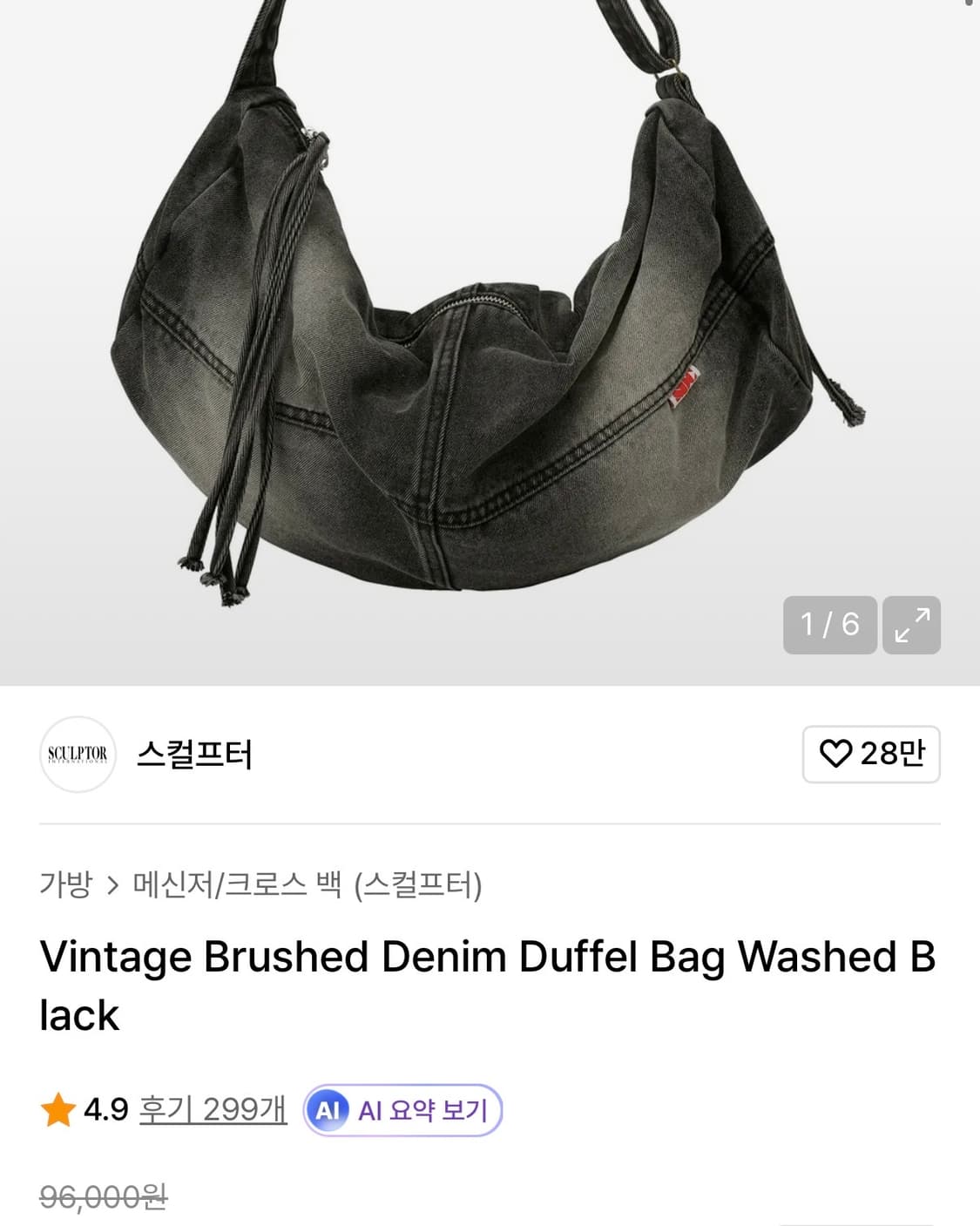This screenshot has height=1226, width=980.
Task: Click the 스컬프터 brand name text
Action: (192, 755)
